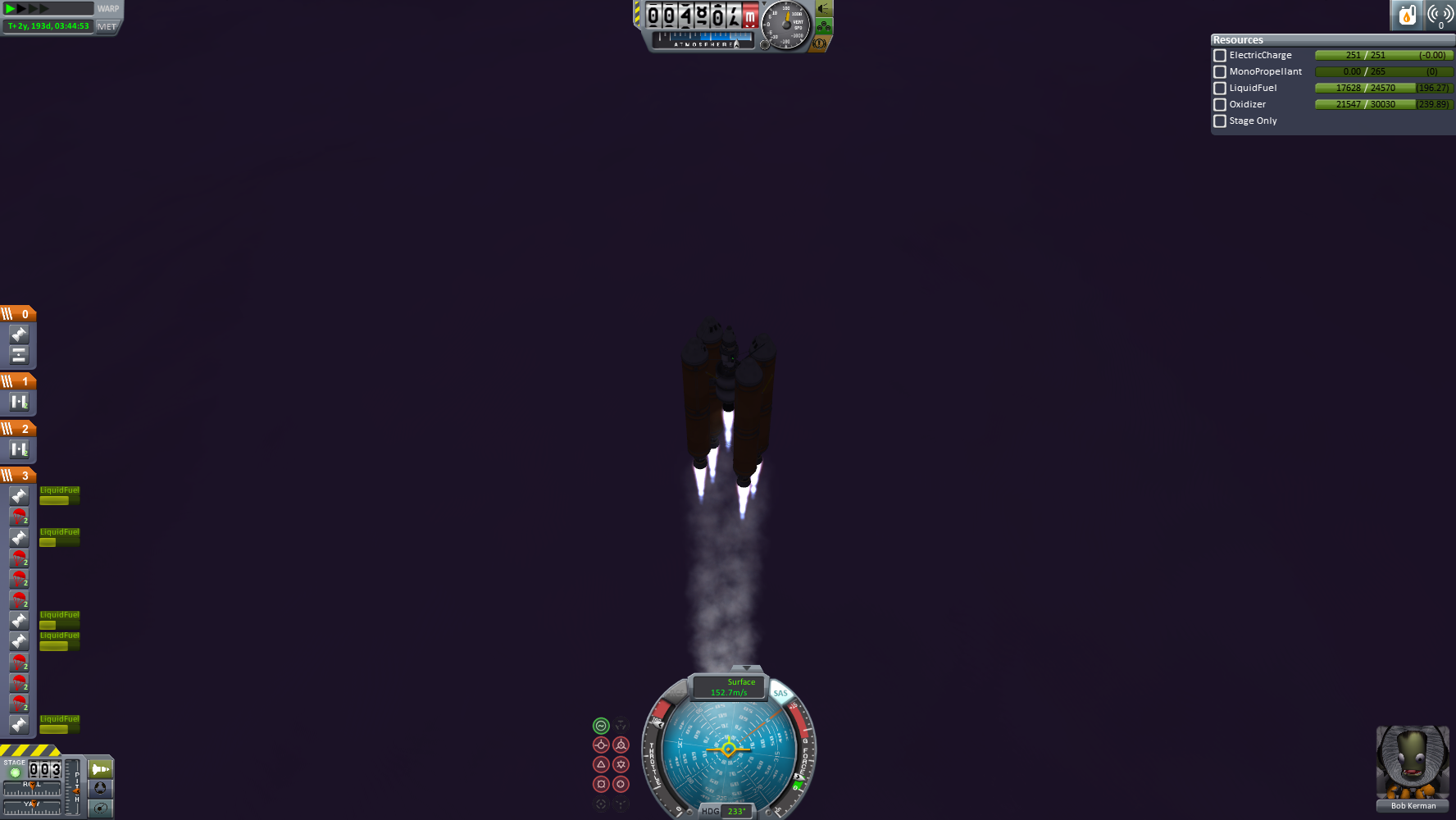Open the comm network signal icon
Viewport: 1456px width, 820px height.
click(1440, 15)
